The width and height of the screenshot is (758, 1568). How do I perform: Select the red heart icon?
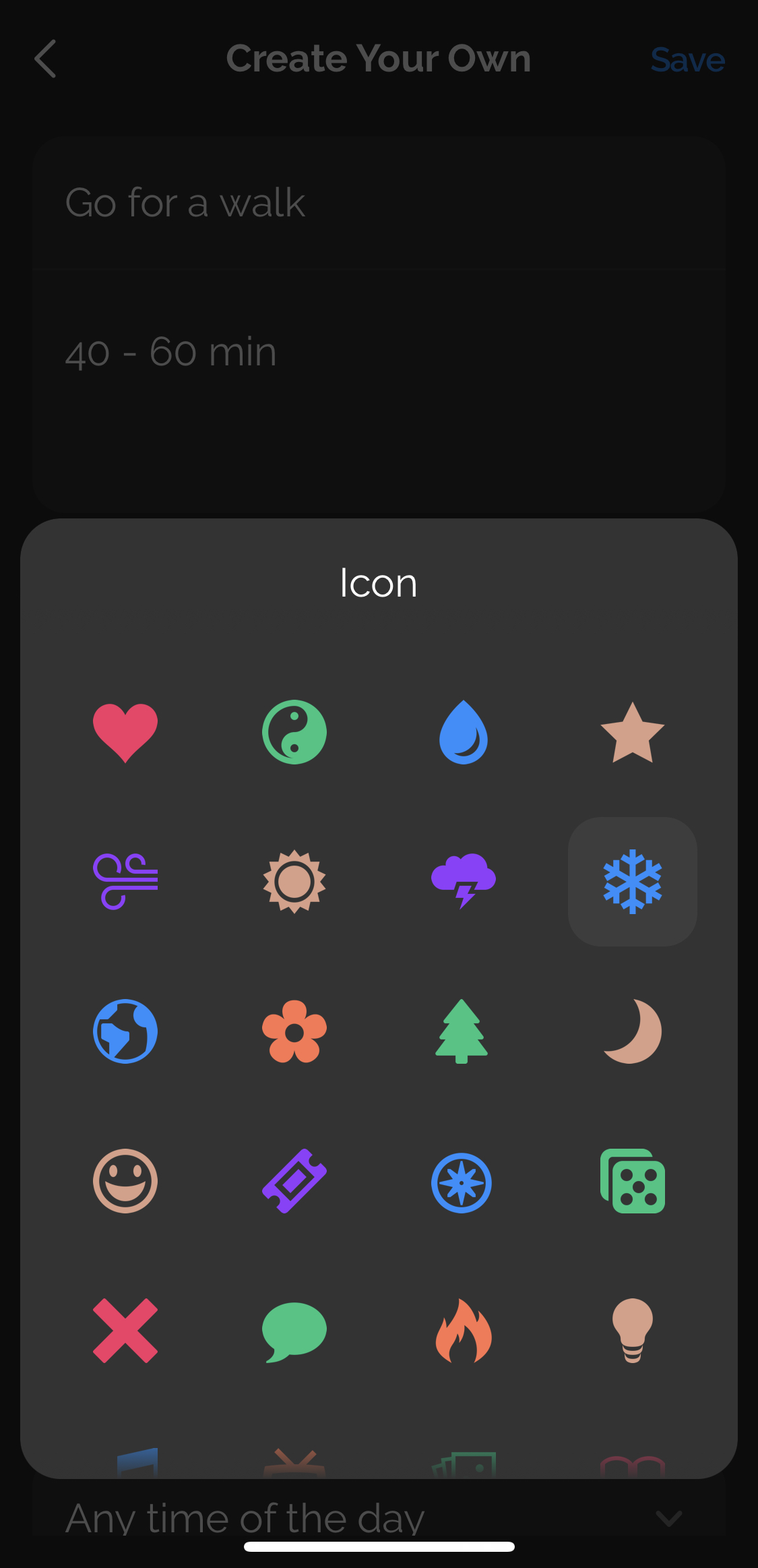tap(125, 732)
